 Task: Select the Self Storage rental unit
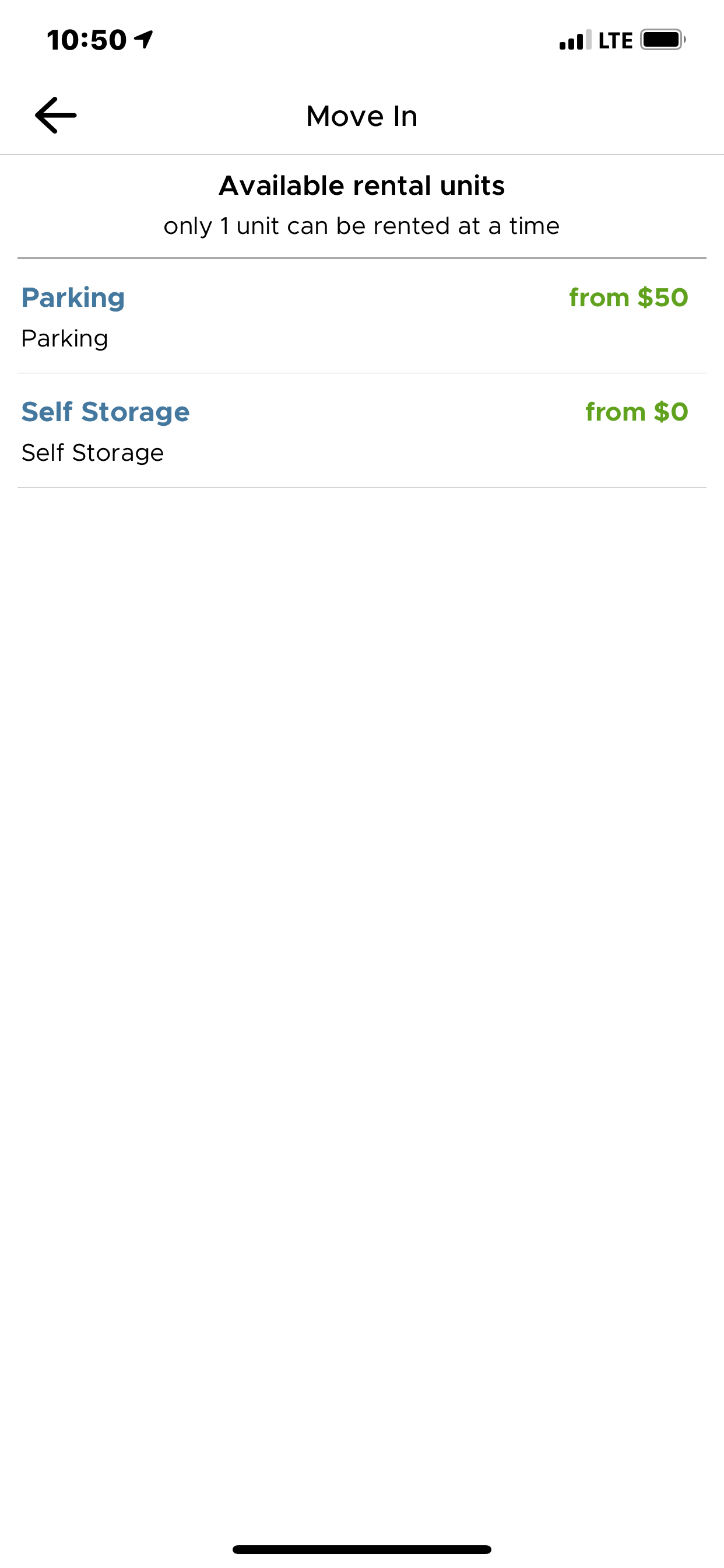362,431
